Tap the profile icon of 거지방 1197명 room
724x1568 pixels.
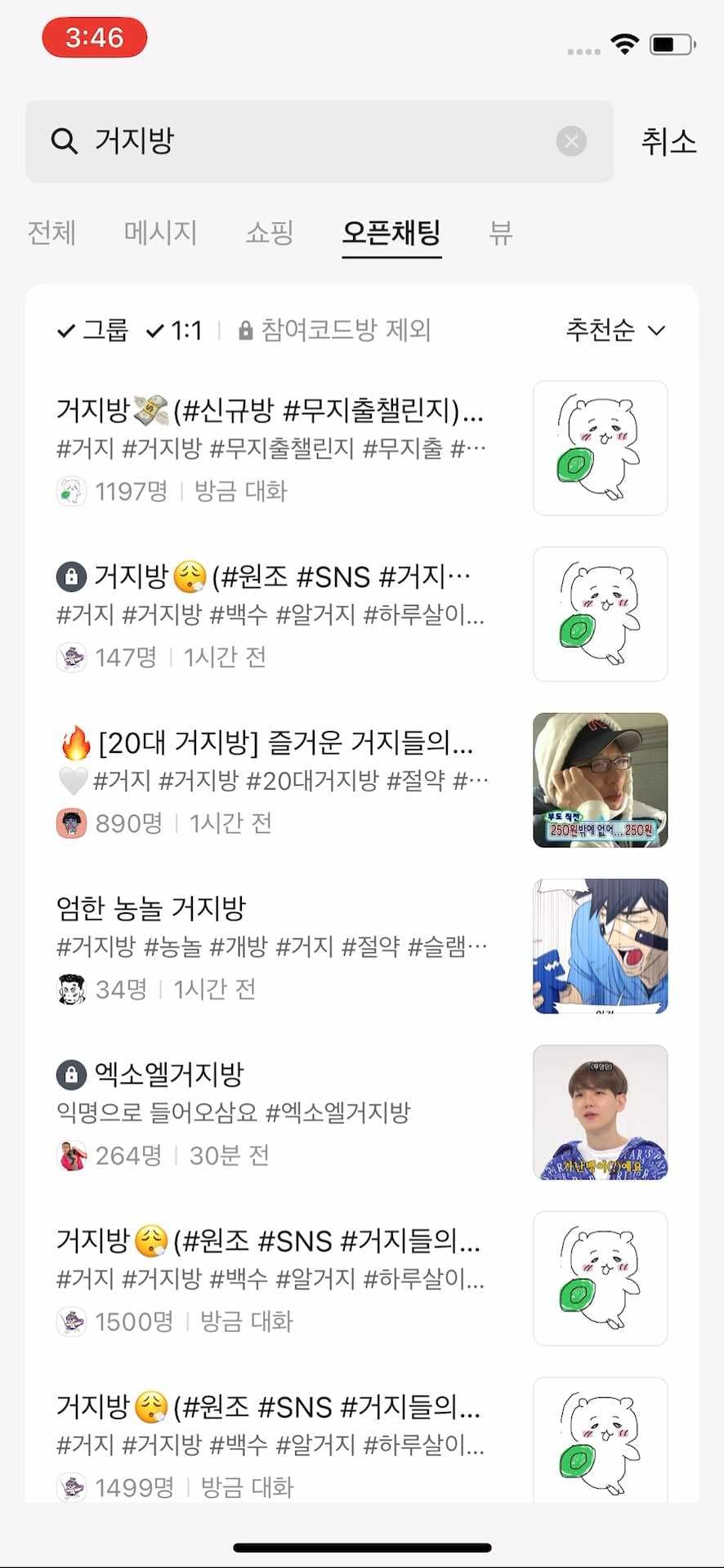72,491
